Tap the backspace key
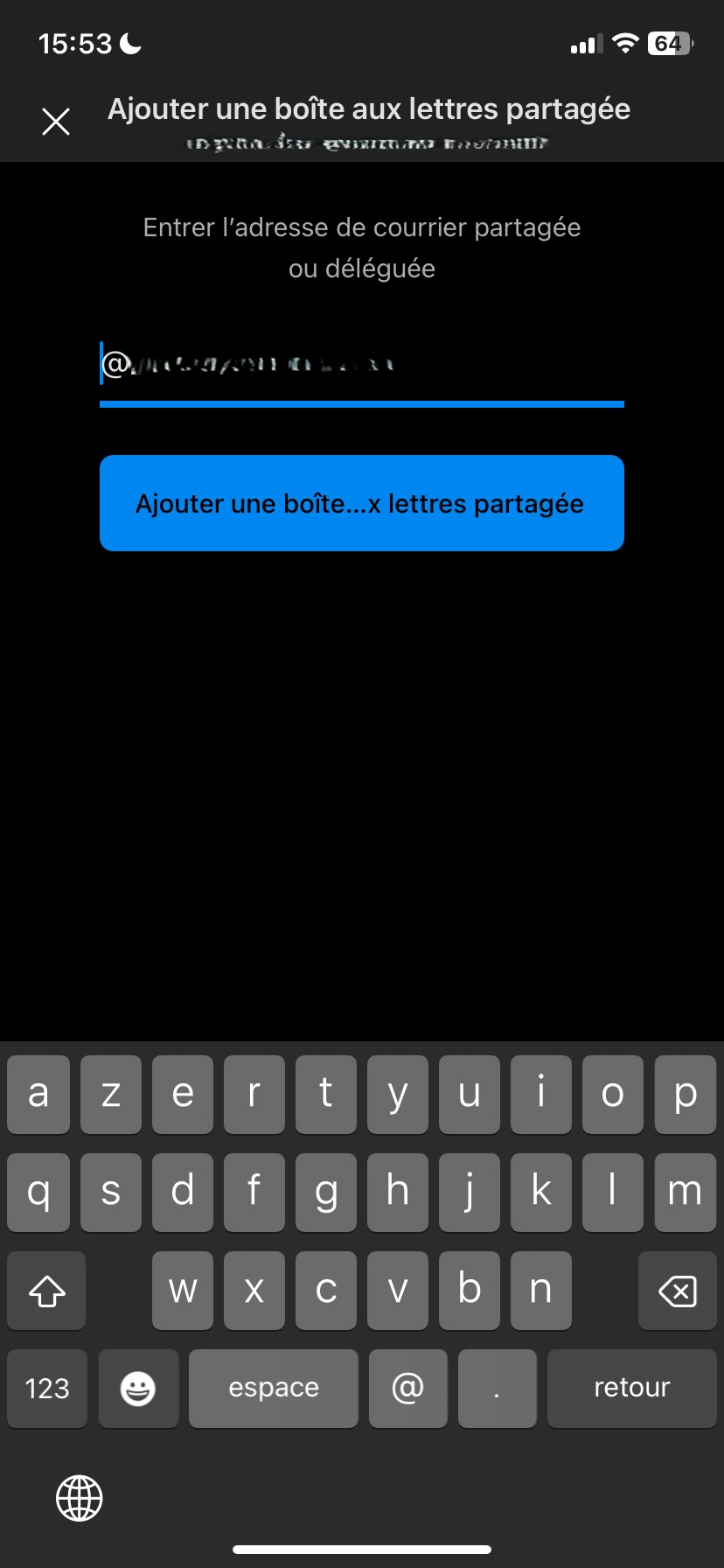This screenshot has width=724, height=1568. click(678, 1291)
